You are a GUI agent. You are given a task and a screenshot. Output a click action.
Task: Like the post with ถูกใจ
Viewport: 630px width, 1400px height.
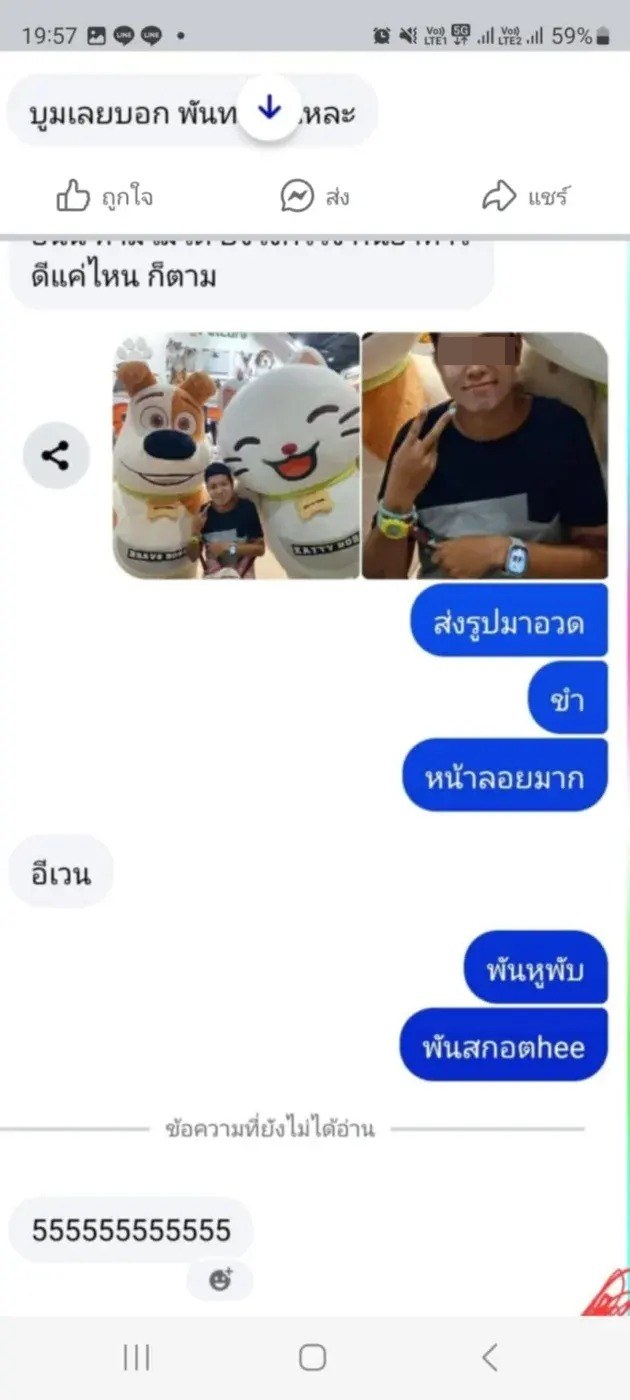click(x=104, y=196)
